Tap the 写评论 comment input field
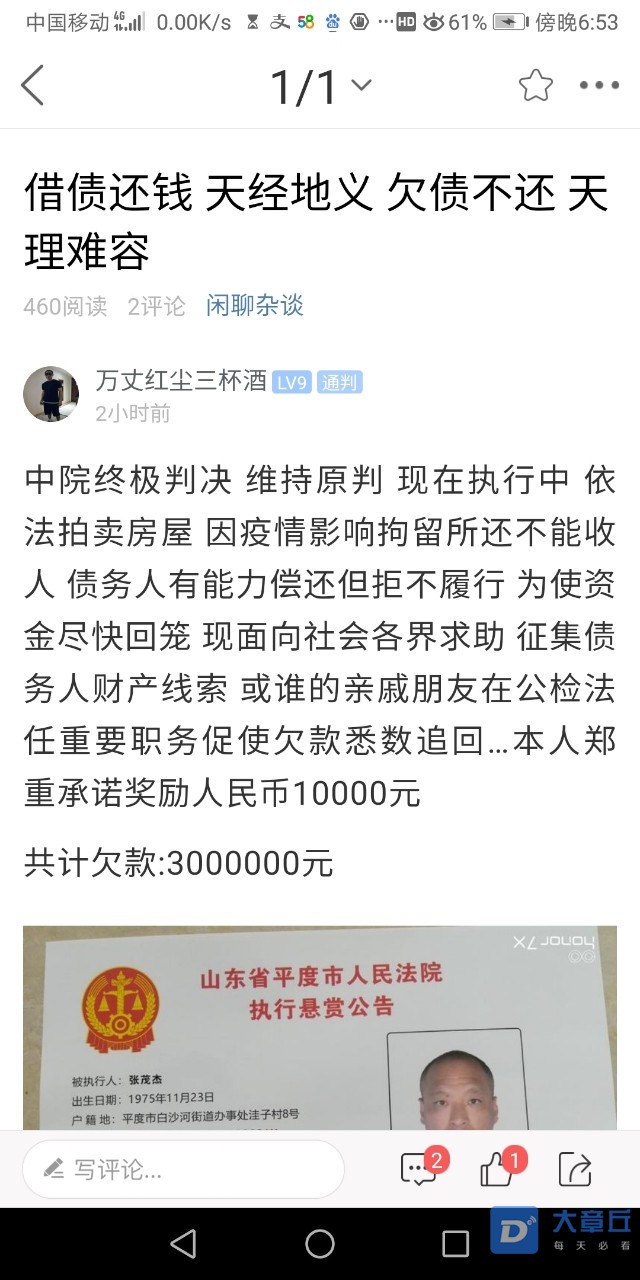Image resolution: width=640 pixels, height=1280 pixels. point(184,1169)
